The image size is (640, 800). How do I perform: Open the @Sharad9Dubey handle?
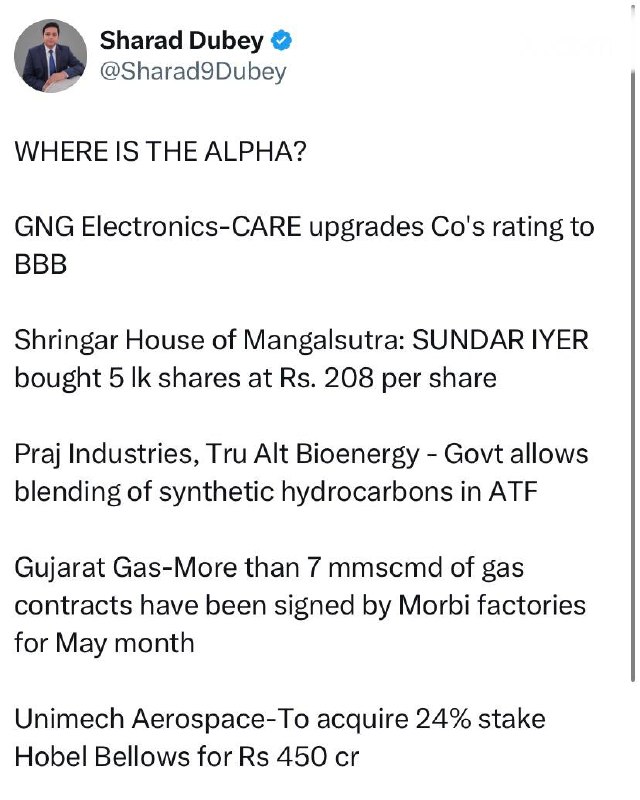[193, 72]
